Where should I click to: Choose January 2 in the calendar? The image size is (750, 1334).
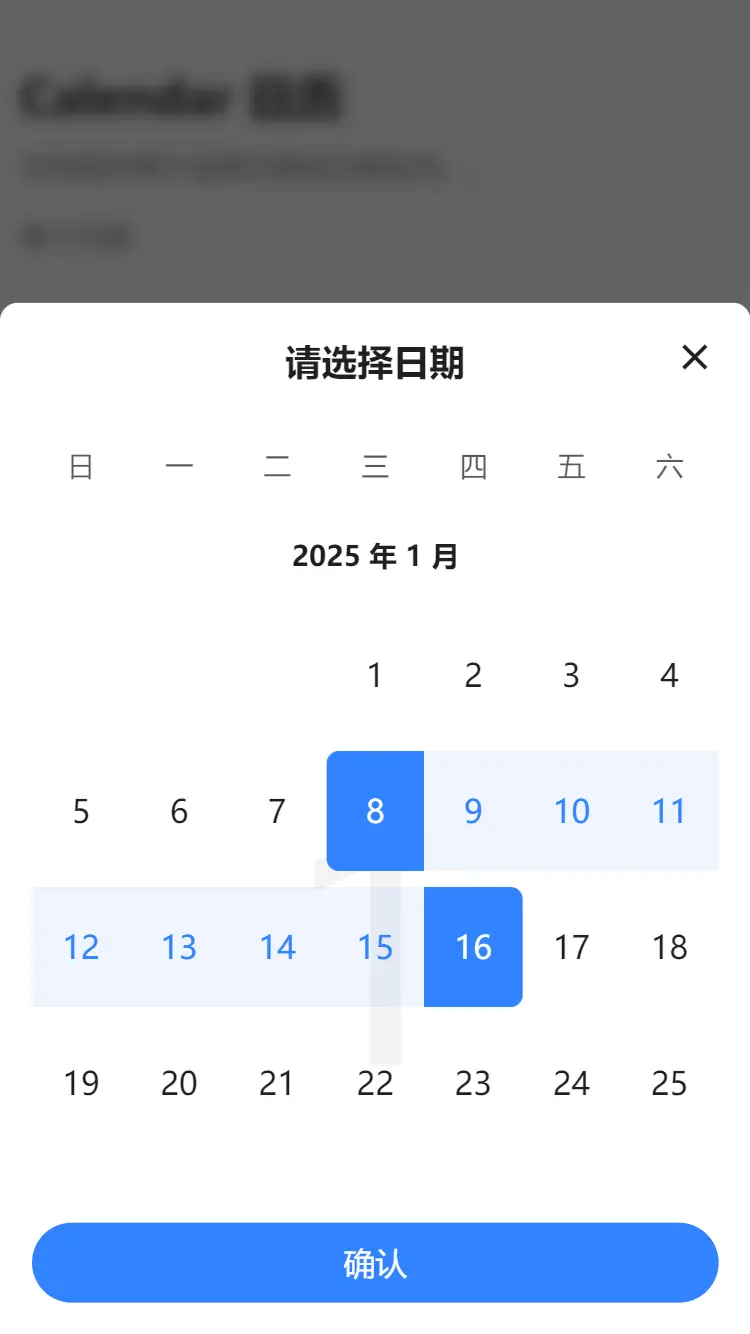pos(473,676)
